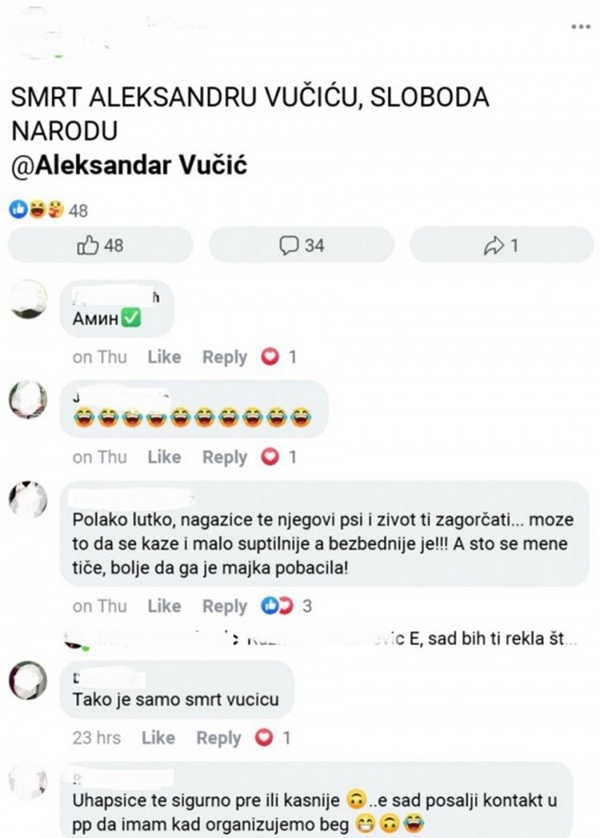Open the 34 comments button
The width and height of the screenshot is (600, 838).
point(301,245)
